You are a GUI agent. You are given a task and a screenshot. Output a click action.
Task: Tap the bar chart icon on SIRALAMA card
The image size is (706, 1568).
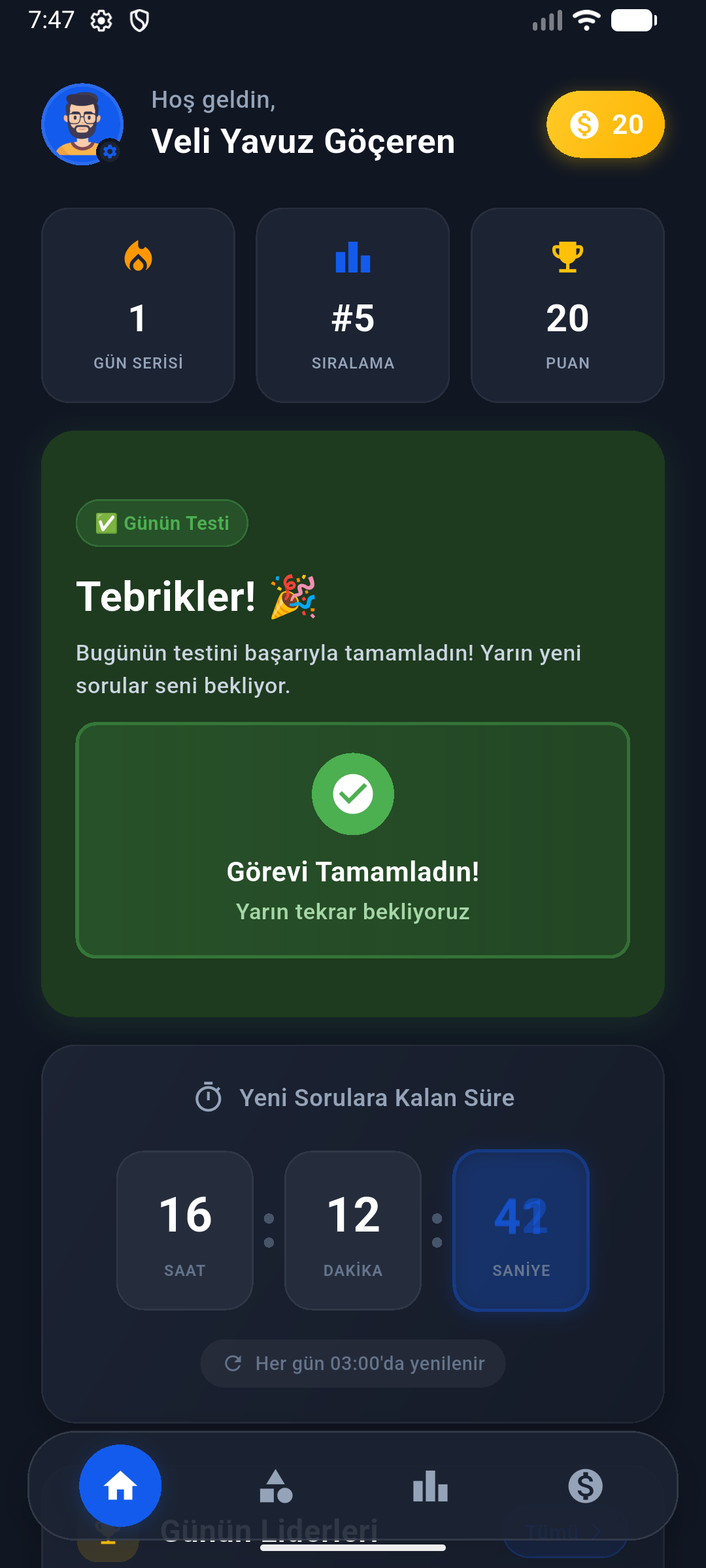coord(352,257)
